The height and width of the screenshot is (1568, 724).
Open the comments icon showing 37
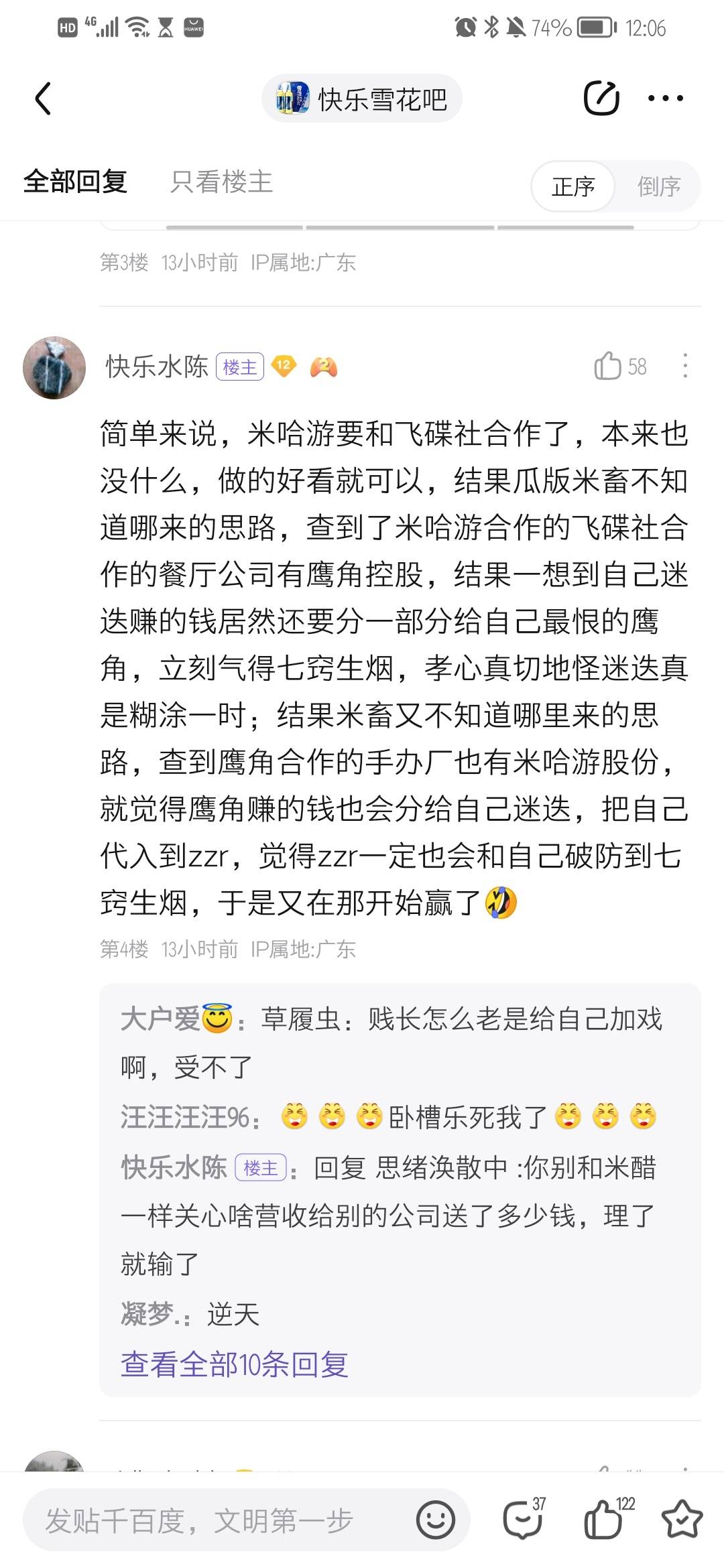click(524, 1520)
